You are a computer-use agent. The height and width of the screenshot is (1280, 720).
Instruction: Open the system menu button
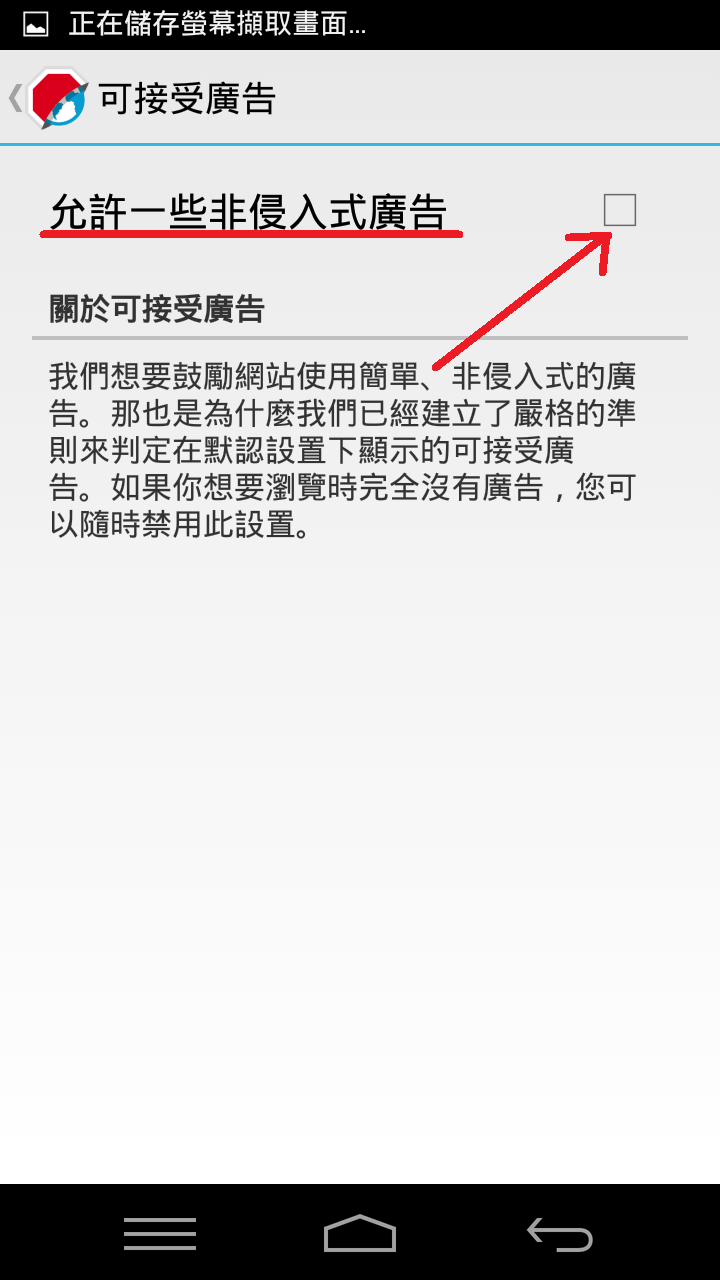160,1233
